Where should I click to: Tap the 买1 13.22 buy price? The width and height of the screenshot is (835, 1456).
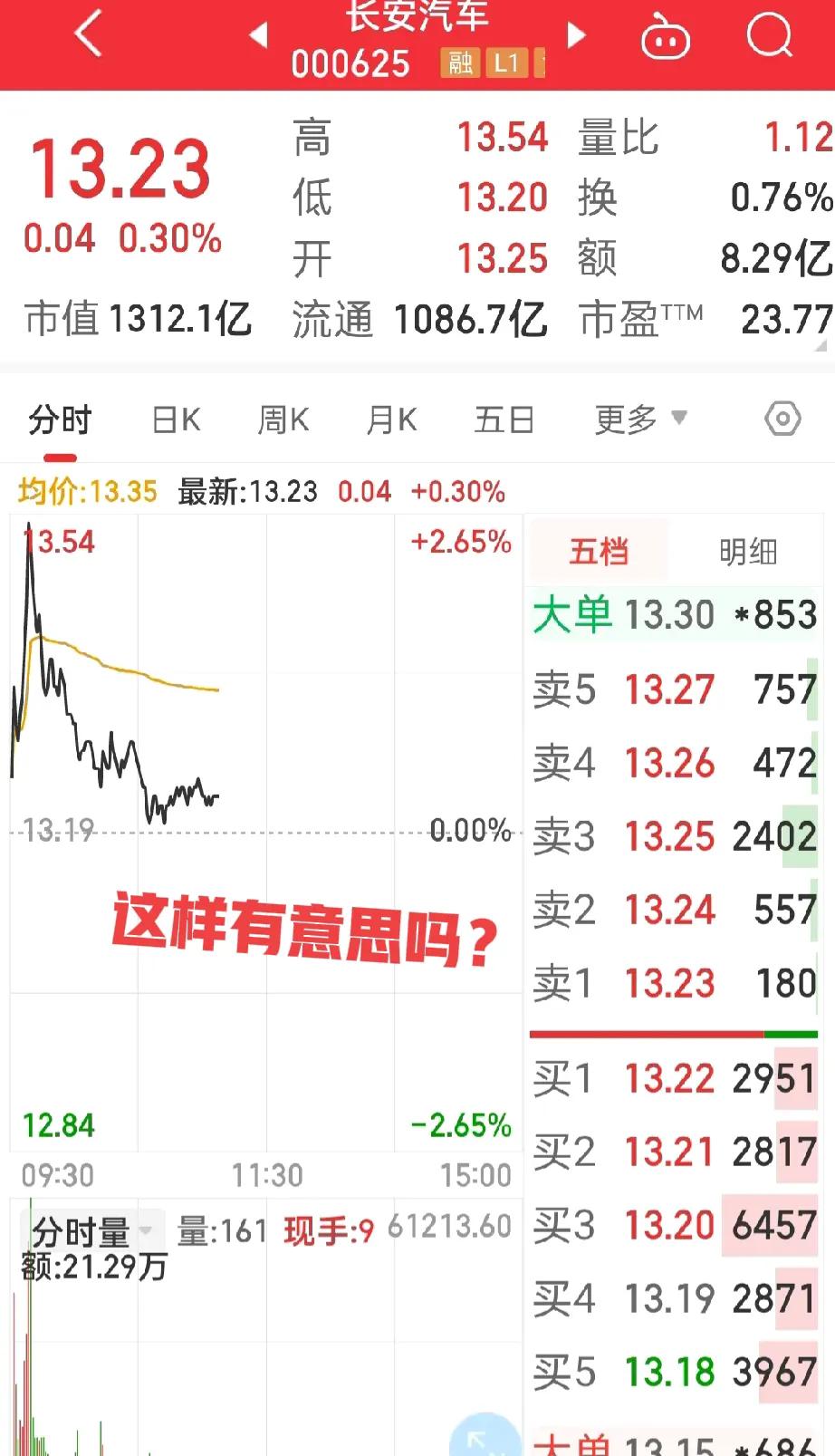(x=670, y=1078)
